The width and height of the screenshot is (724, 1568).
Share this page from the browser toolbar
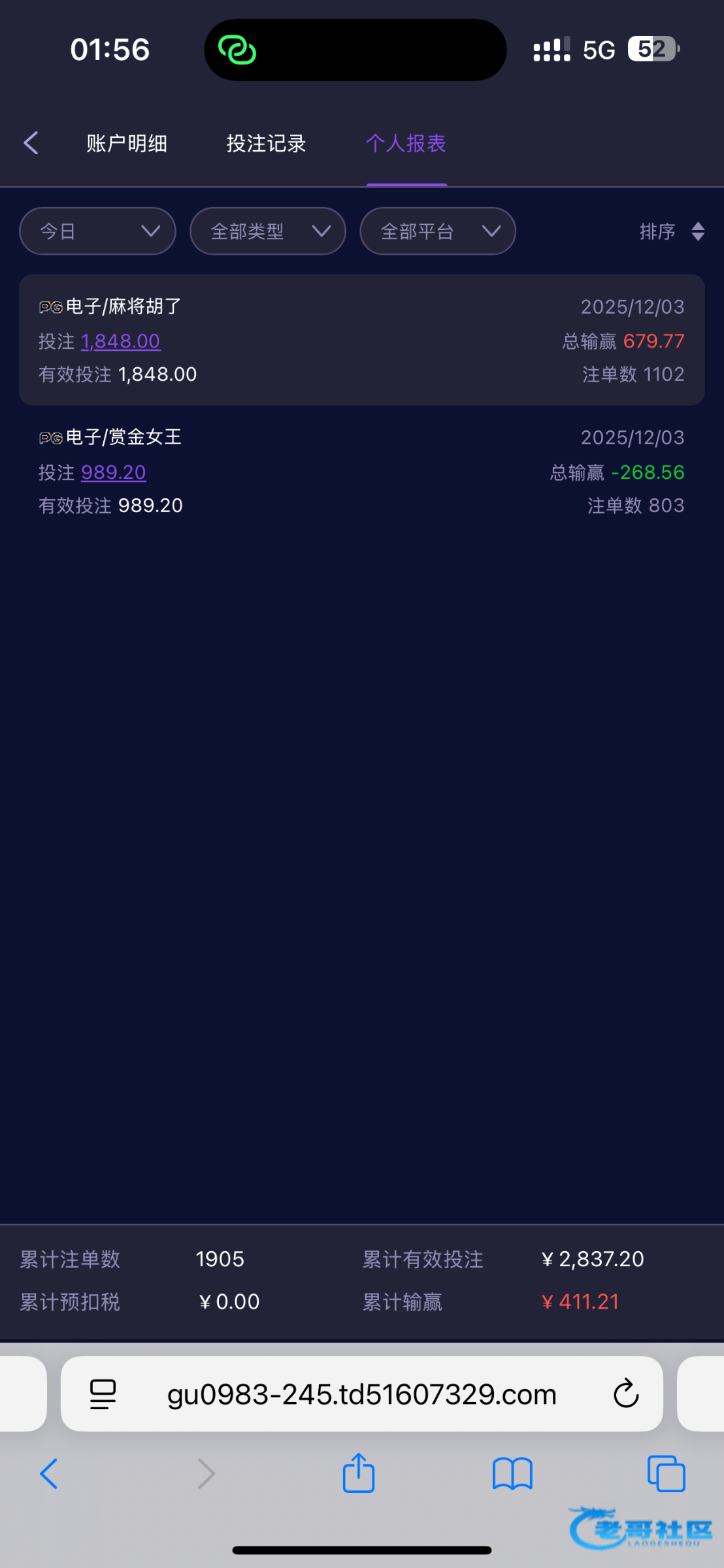[x=359, y=1474]
